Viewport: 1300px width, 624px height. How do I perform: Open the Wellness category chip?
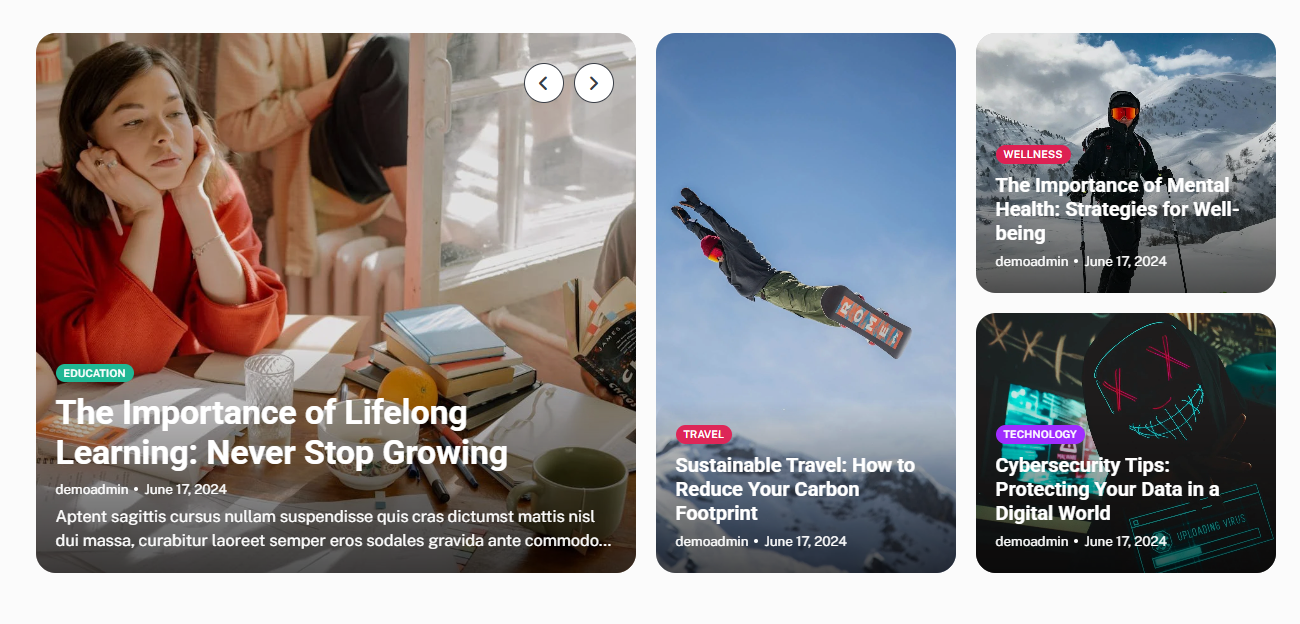point(1032,154)
